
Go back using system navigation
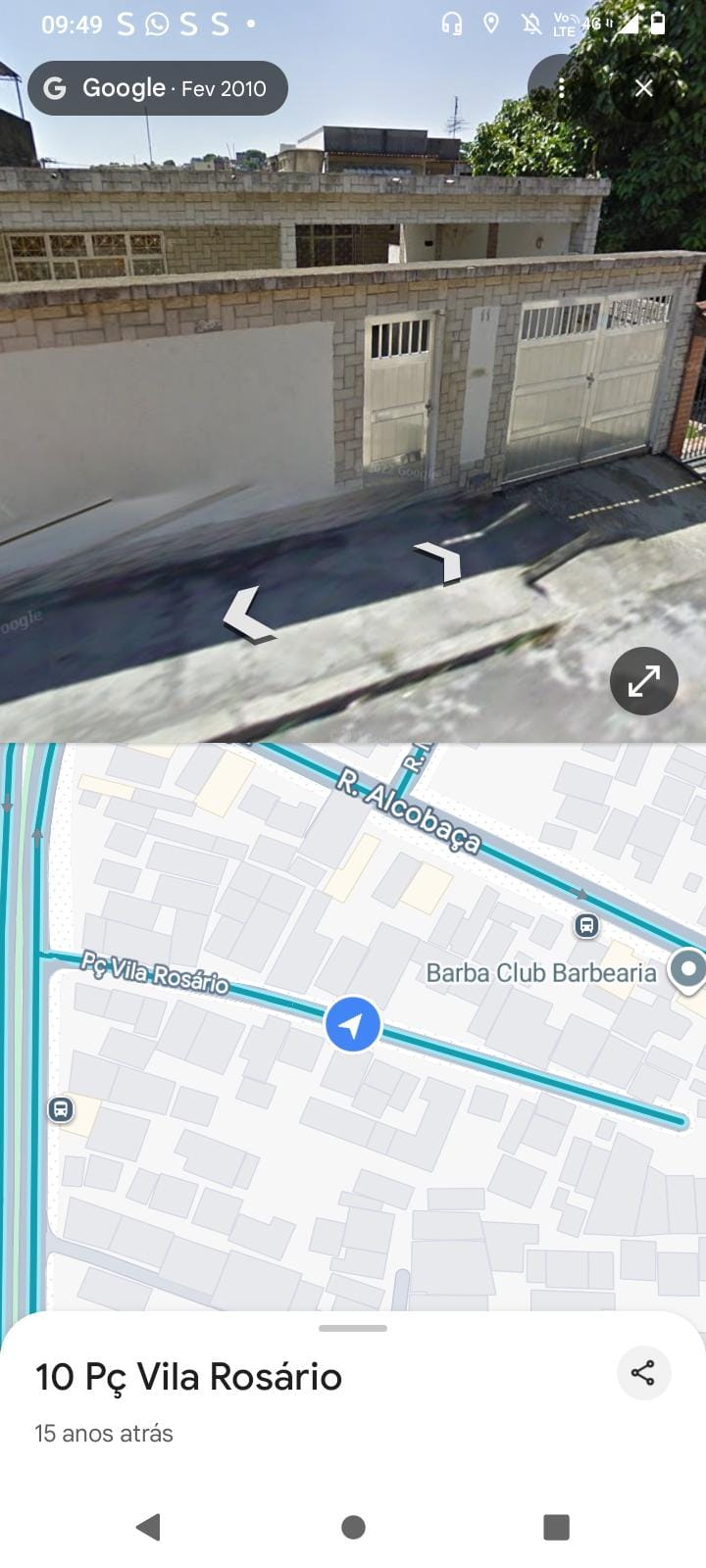coord(148,1526)
